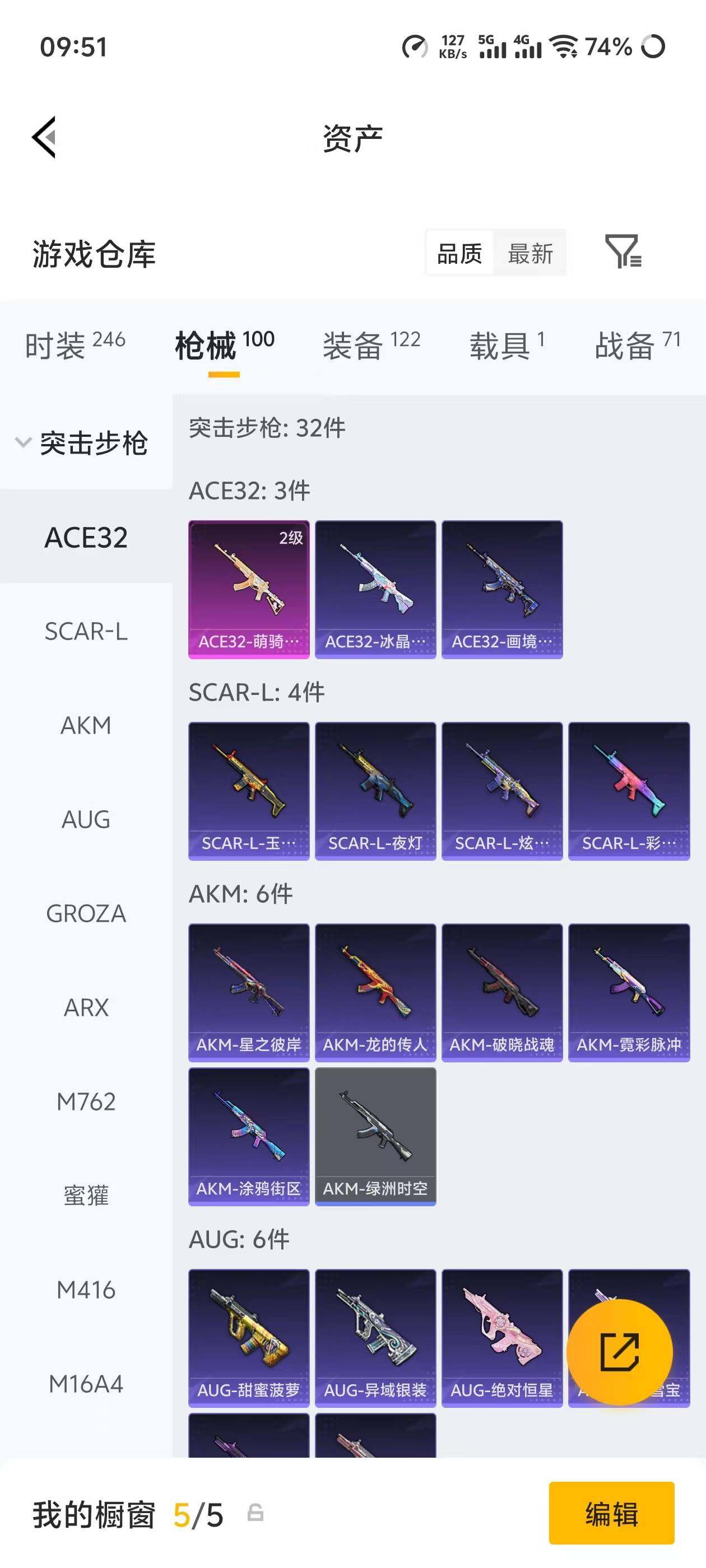The image size is (706, 1568).
Task: Switch sorting to 最新
Action: [531, 253]
